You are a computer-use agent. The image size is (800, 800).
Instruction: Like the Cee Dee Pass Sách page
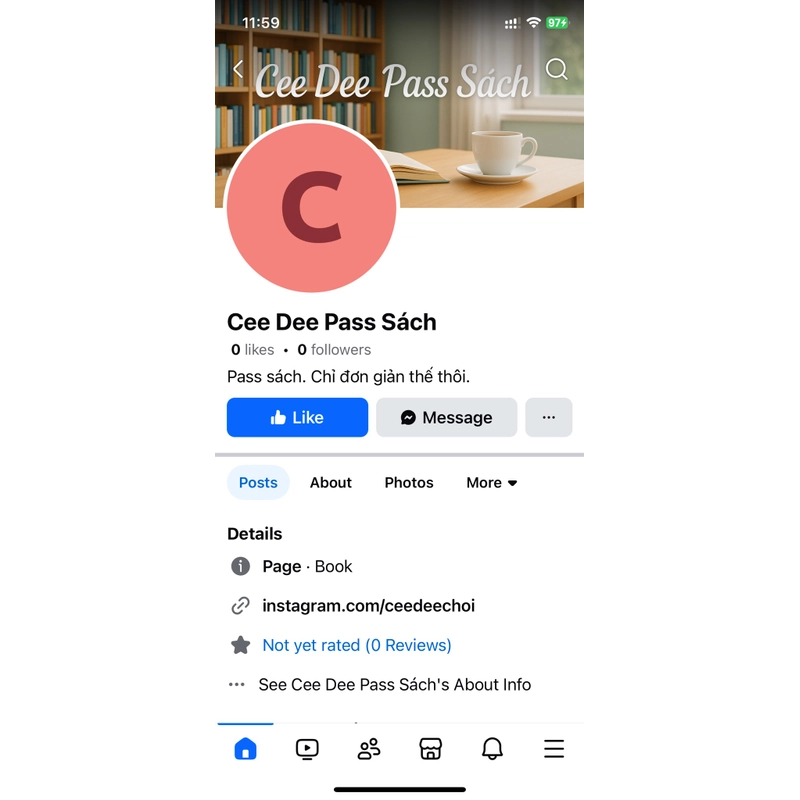click(x=297, y=417)
